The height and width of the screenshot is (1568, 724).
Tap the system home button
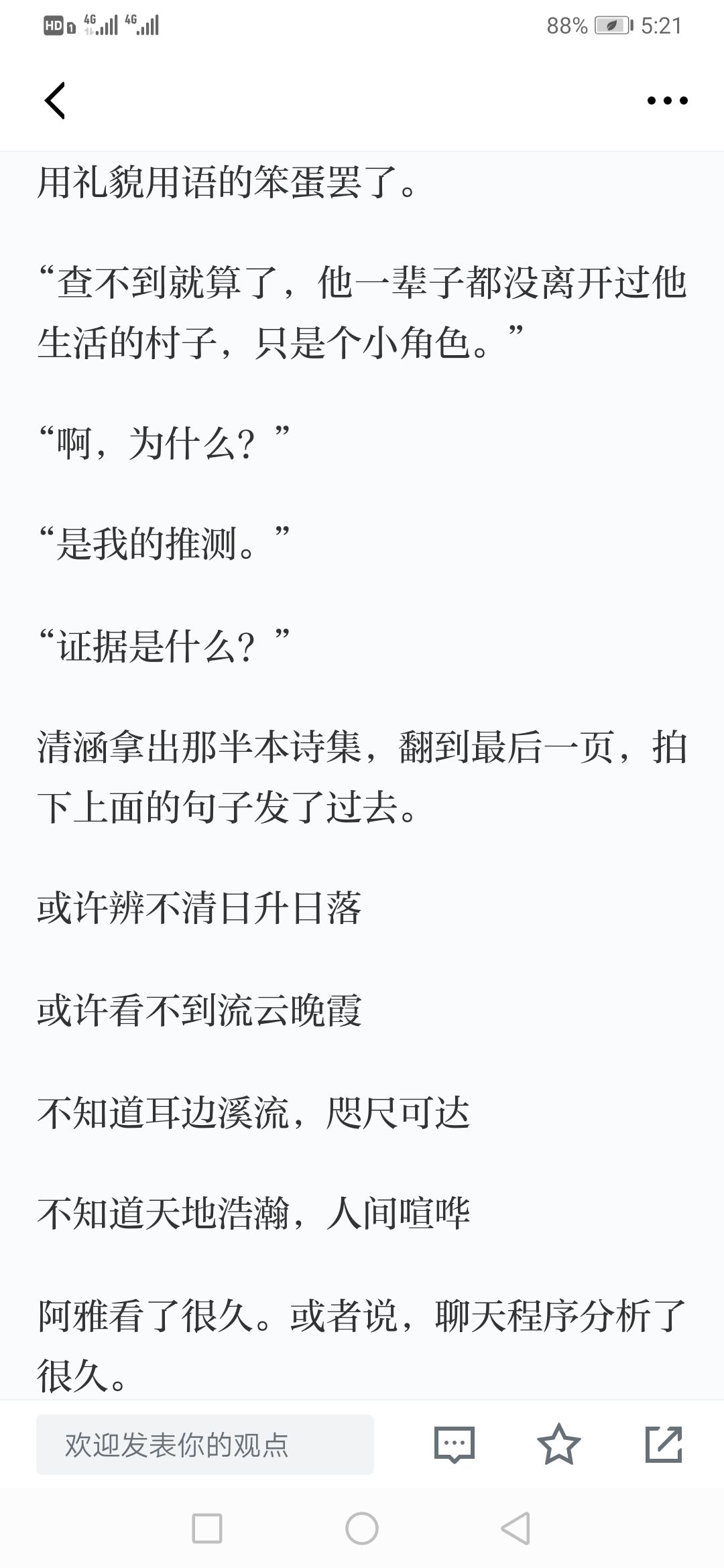(x=362, y=1528)
